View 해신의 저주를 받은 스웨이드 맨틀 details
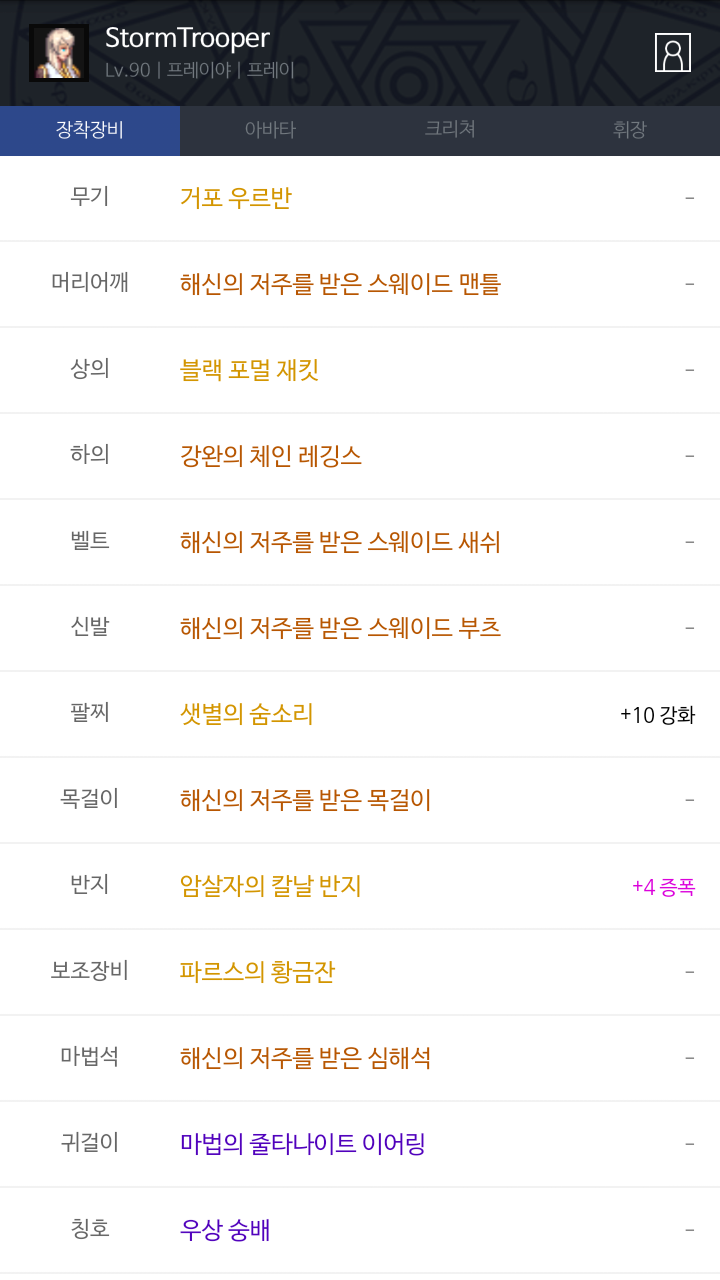The height and width of the screenshot is (1280, 720). [360, 284]
